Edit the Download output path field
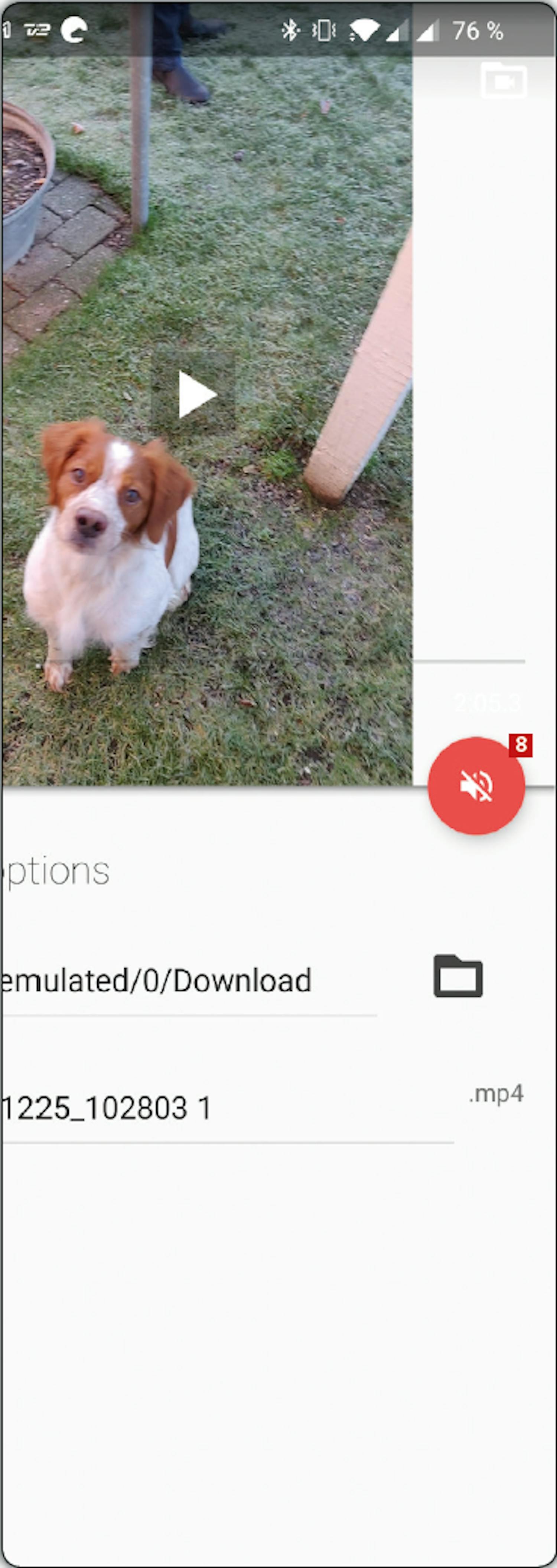This screenshot has height=1568, width=557. 183,981
